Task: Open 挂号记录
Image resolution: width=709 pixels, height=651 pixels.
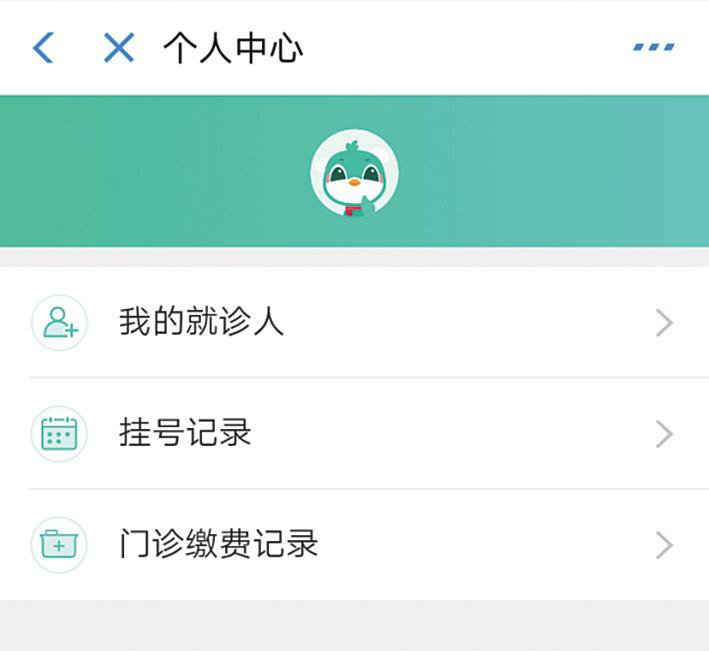Action: coord(354,433)
